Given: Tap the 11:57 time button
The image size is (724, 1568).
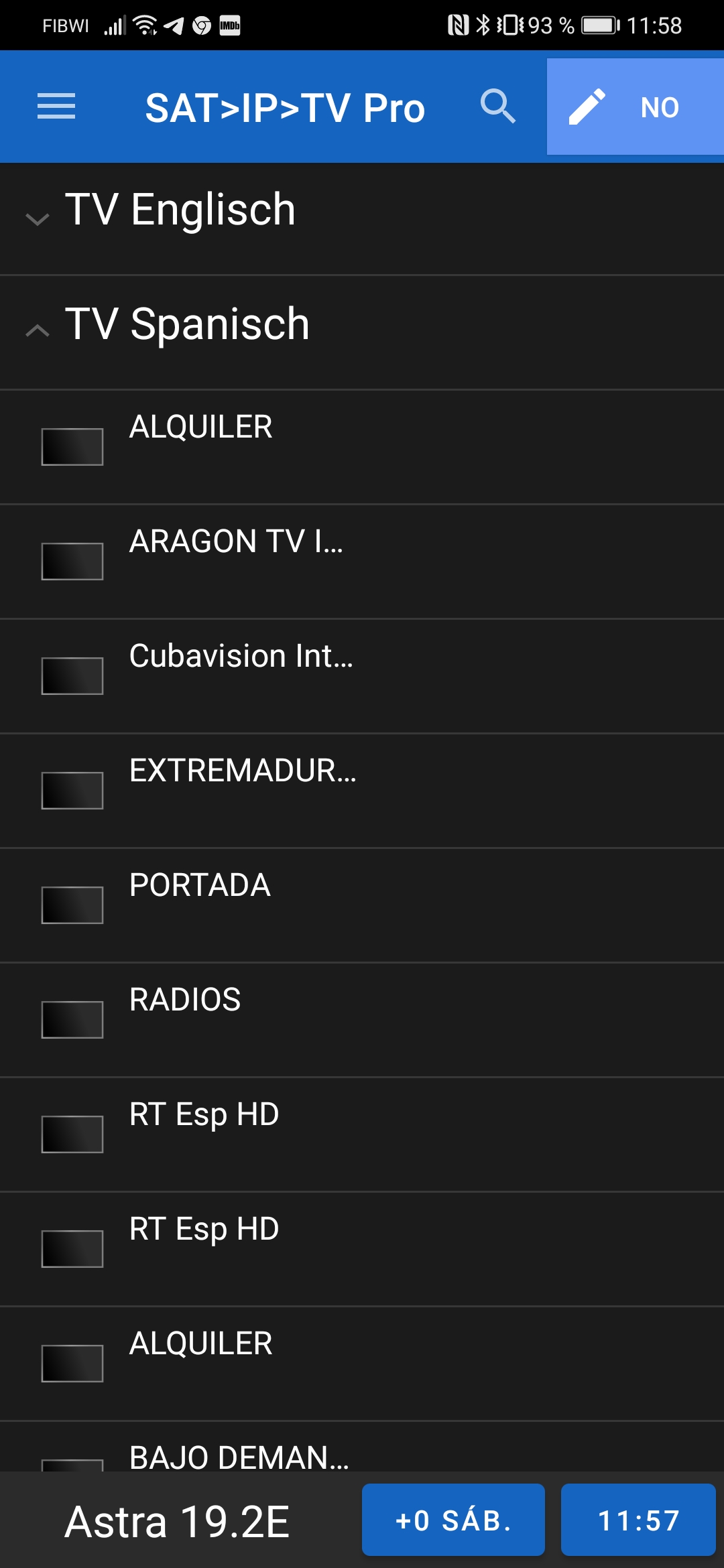Looking at the screenshot, I should point(638,1520).
